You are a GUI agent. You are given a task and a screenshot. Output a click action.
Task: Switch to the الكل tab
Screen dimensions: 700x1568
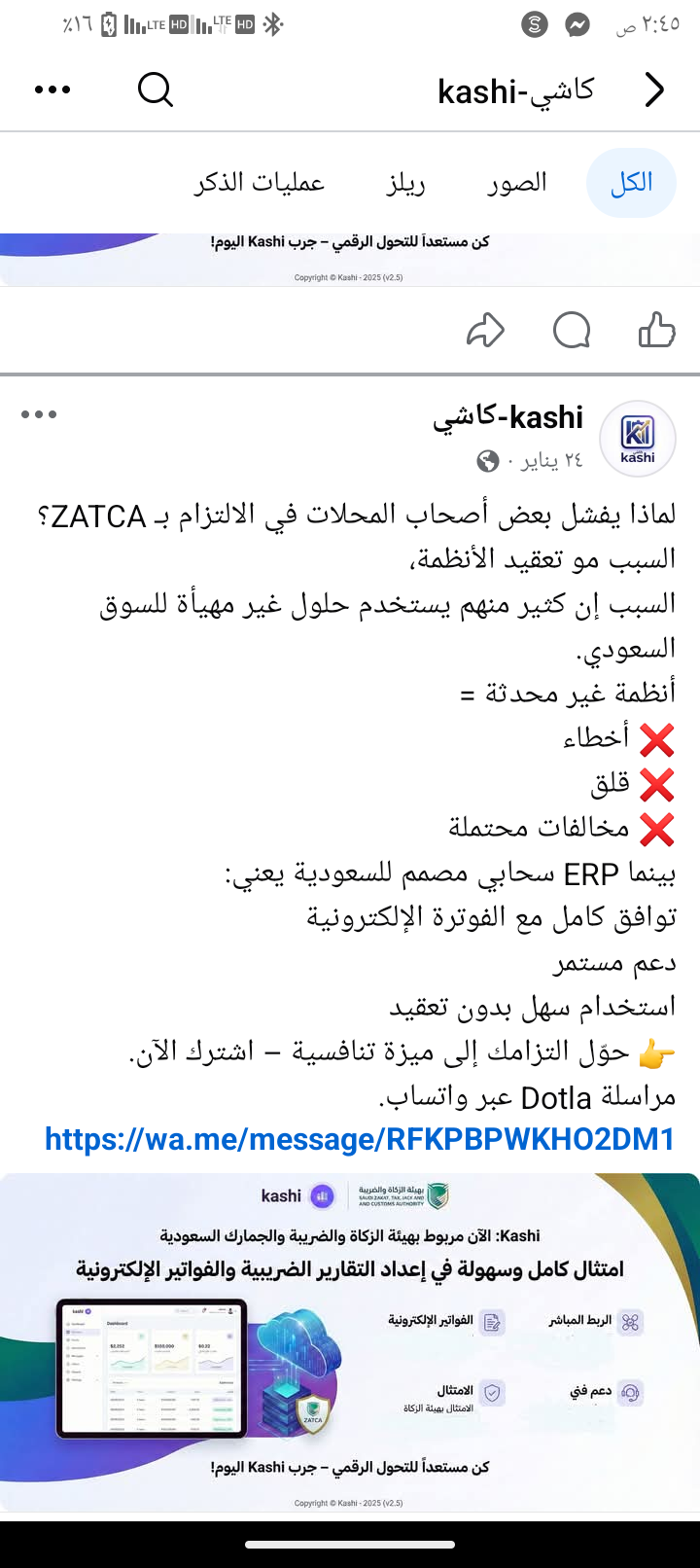point(631,183)
